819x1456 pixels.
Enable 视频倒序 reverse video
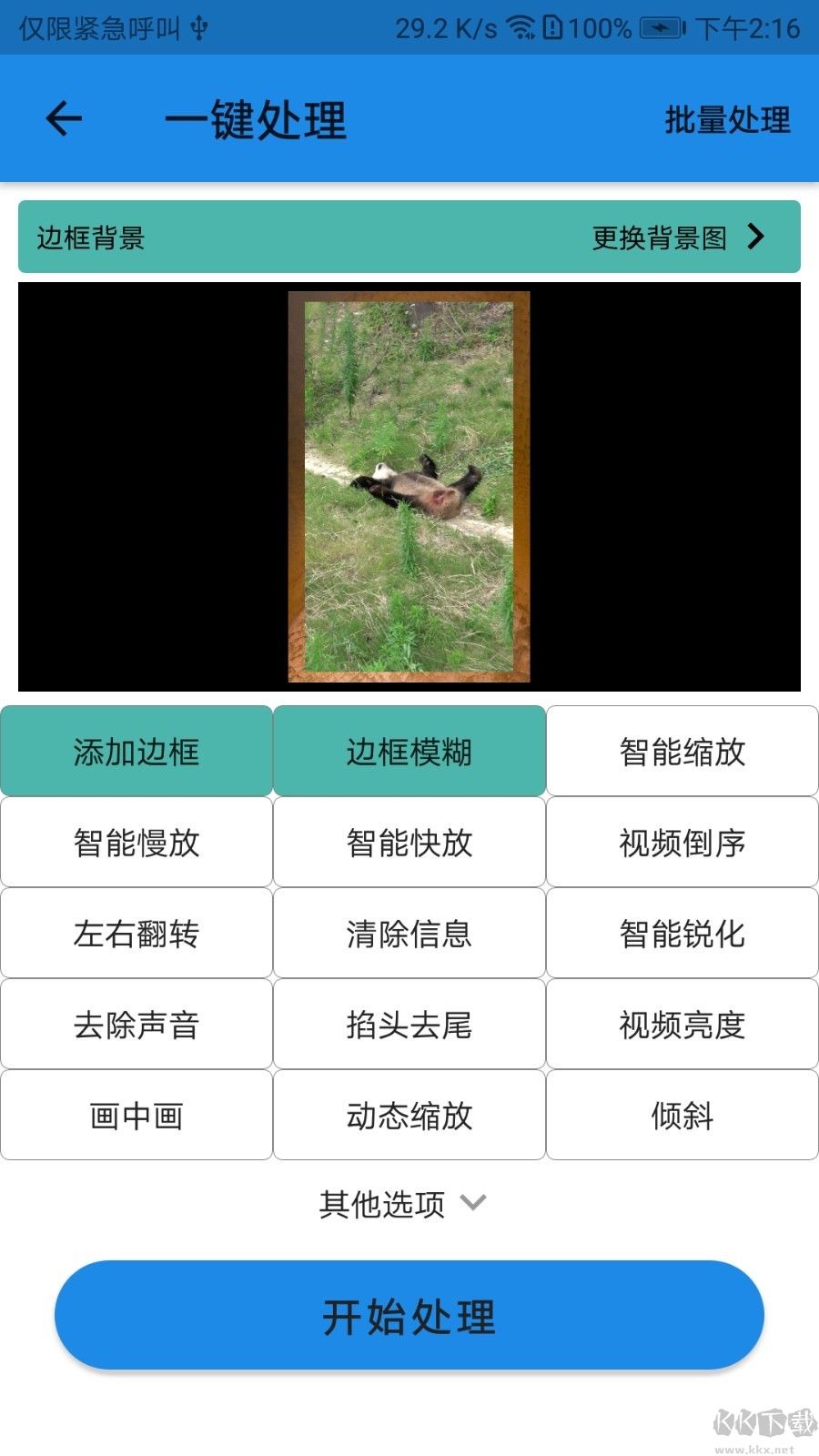tap(682, 843)
